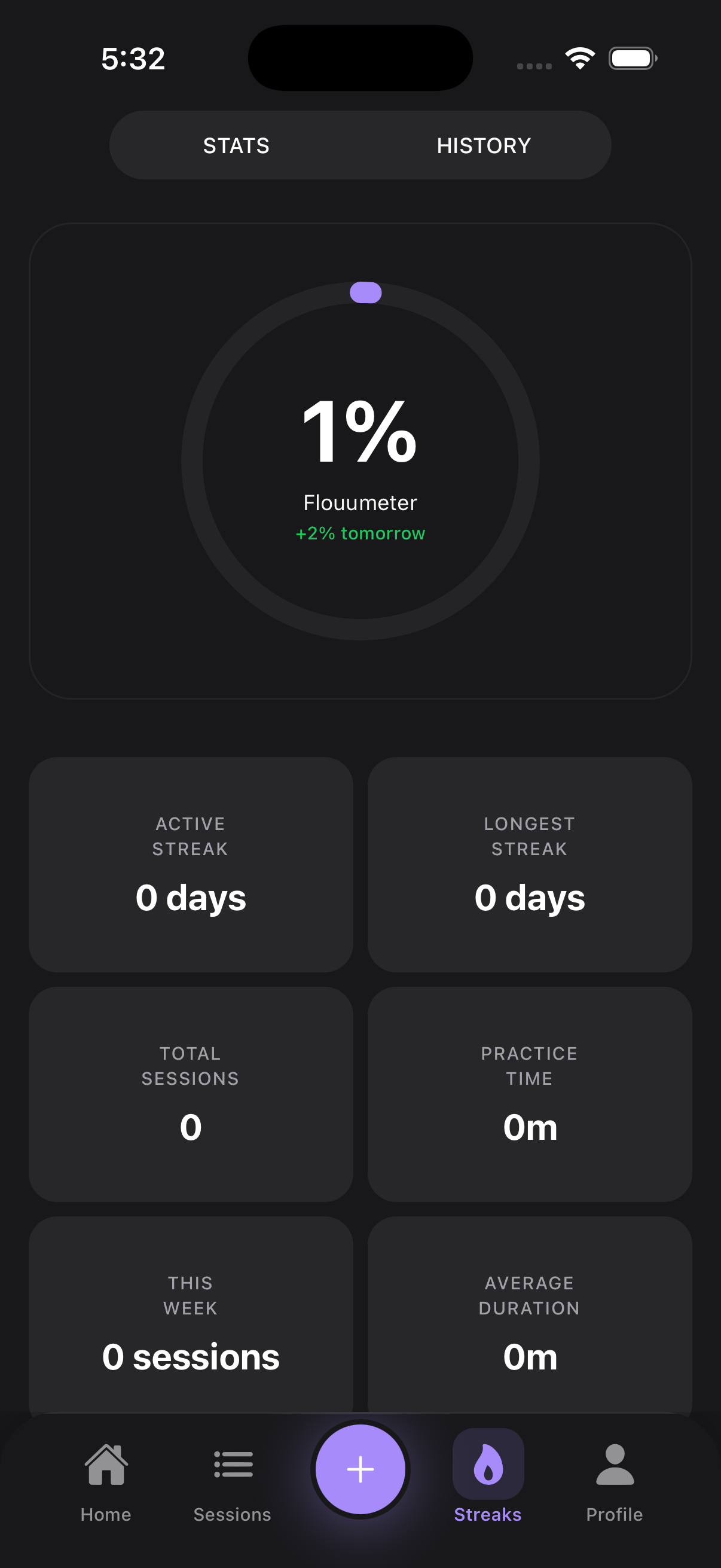The image size is (721, 1568).
Task: Tap the purple plus button to start a session
Action: (360, 1469)
